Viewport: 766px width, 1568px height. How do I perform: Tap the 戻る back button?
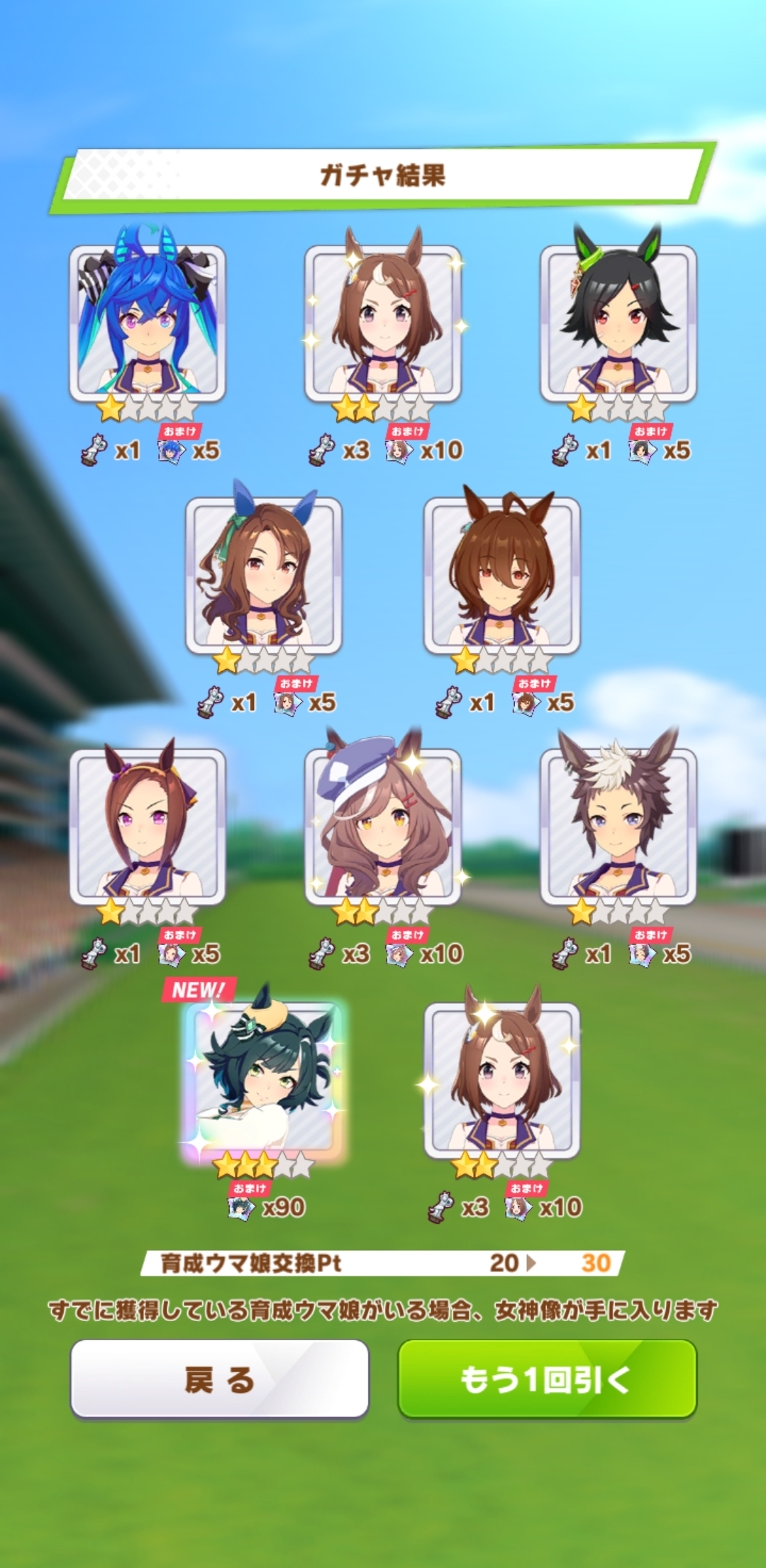click(x=219, y=1379)
